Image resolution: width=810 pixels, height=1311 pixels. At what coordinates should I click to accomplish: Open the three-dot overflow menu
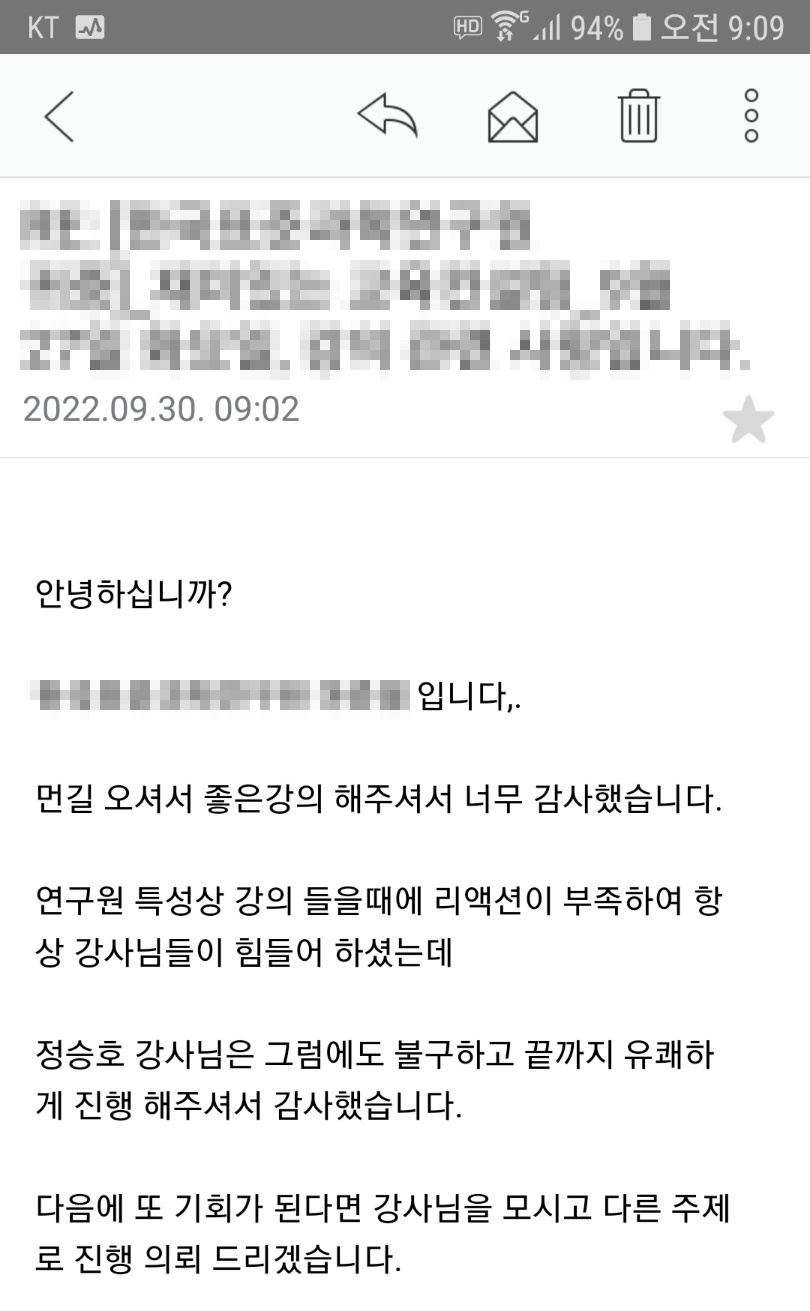(x=752, y=116)
